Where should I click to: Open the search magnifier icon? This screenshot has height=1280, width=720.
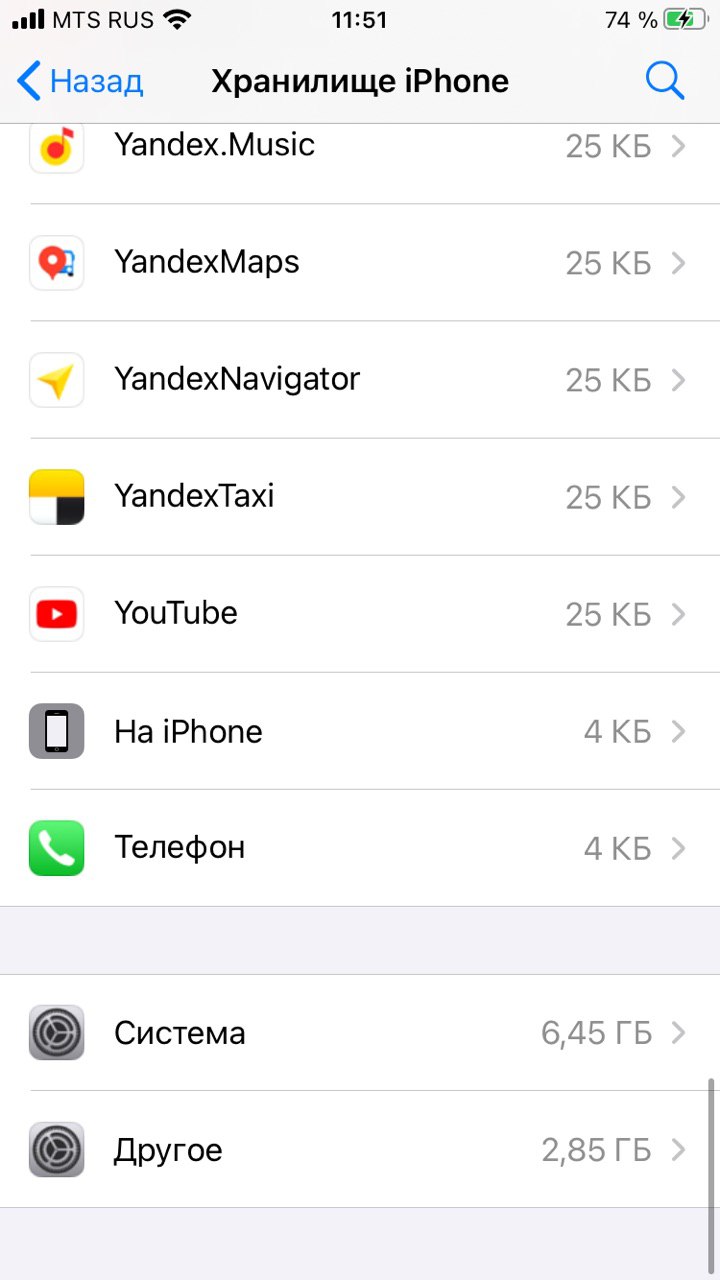(665, 81)
